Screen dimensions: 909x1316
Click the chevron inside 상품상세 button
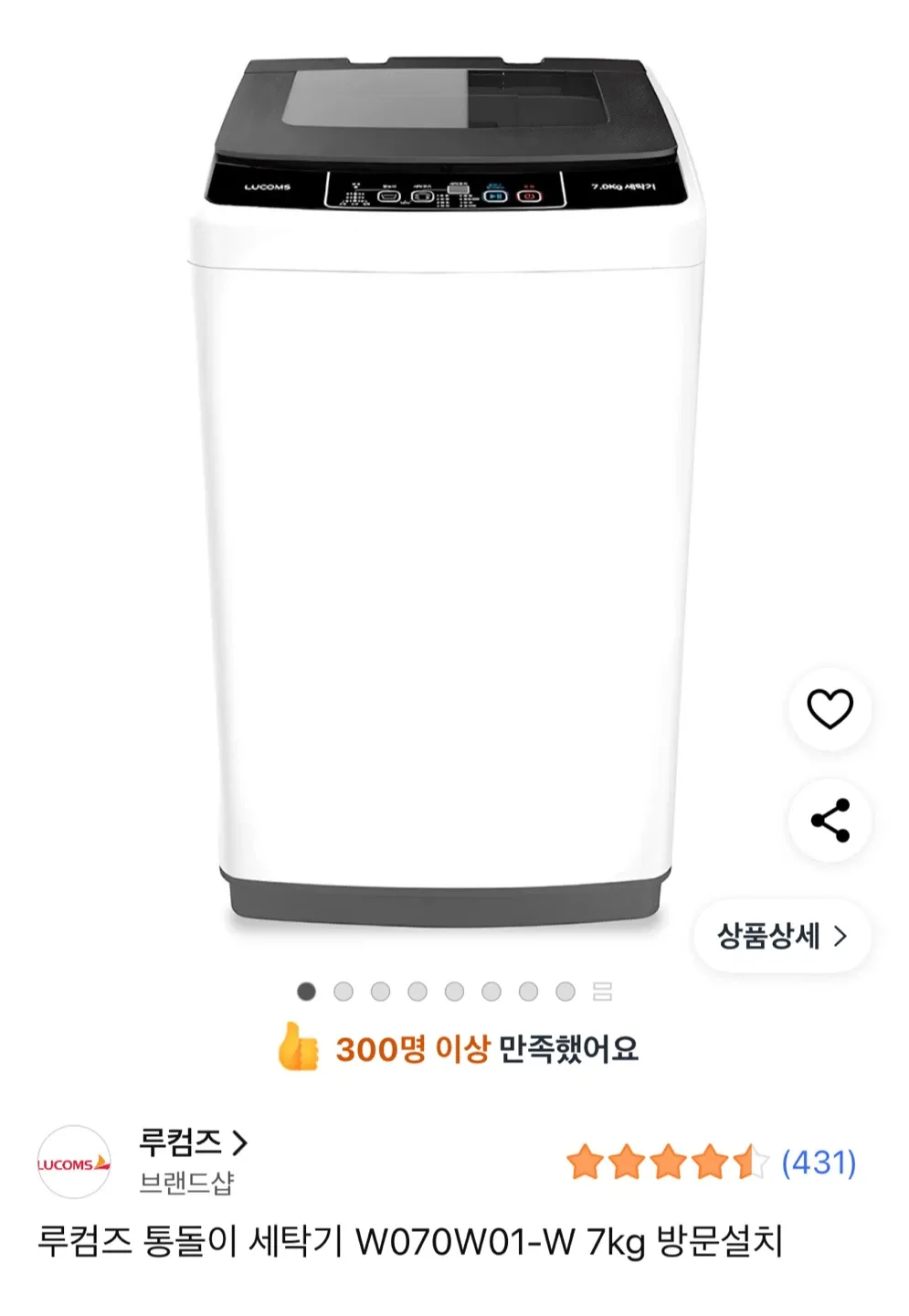point(839,934)
